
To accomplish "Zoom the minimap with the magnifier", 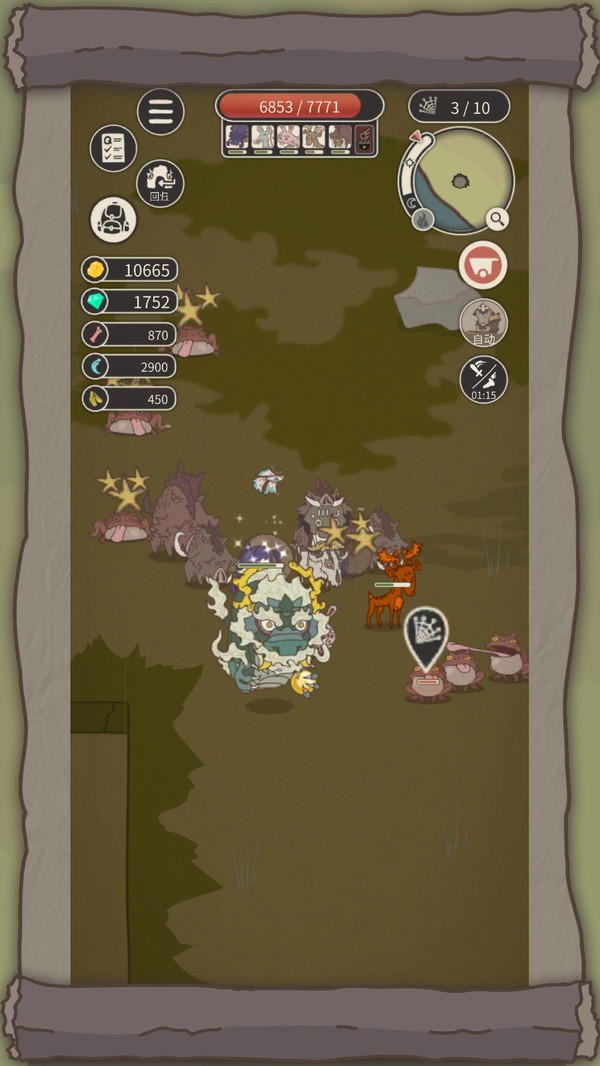I will (497, 219).
